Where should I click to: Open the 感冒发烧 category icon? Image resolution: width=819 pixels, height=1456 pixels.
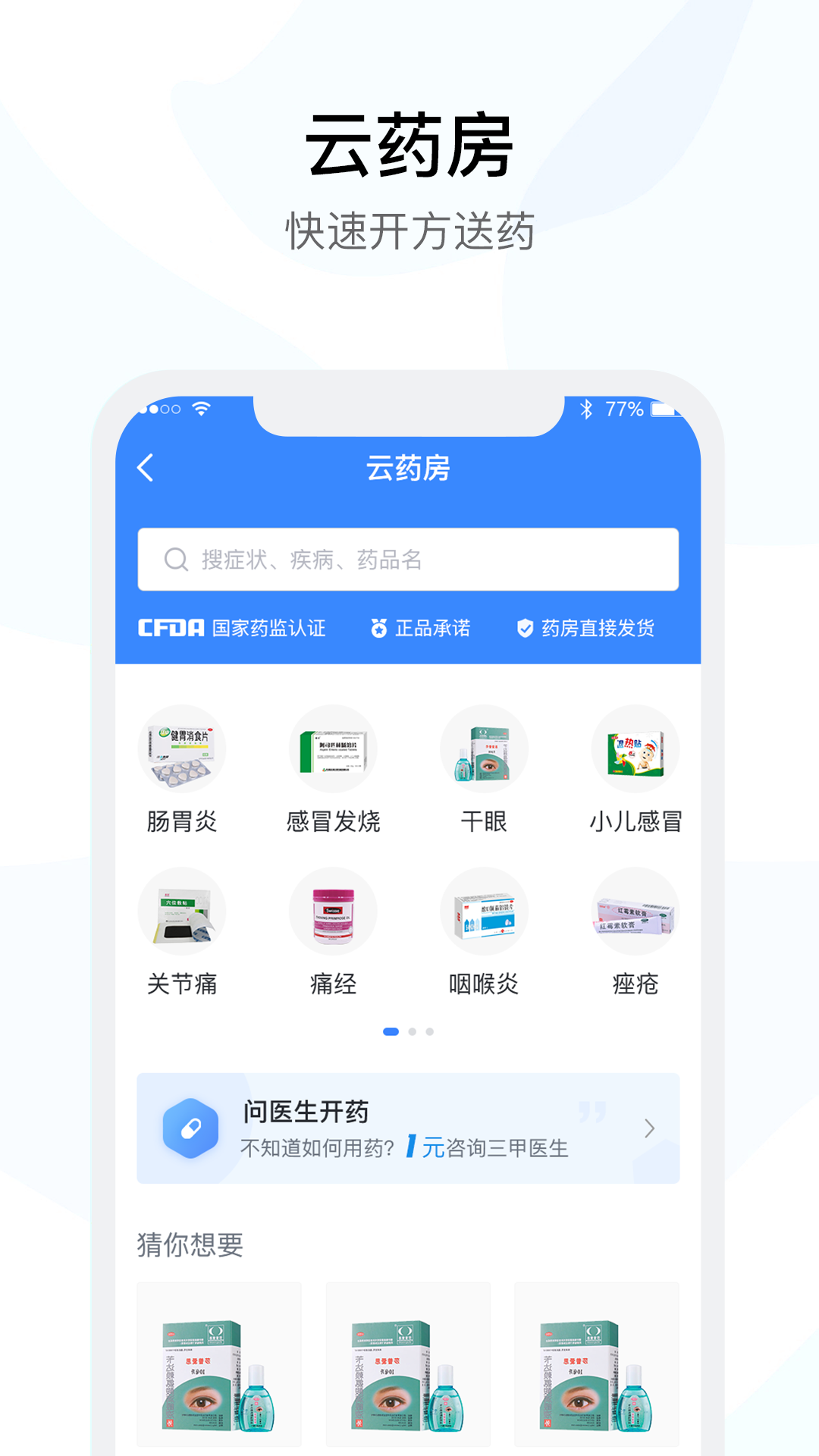point(334,748)
